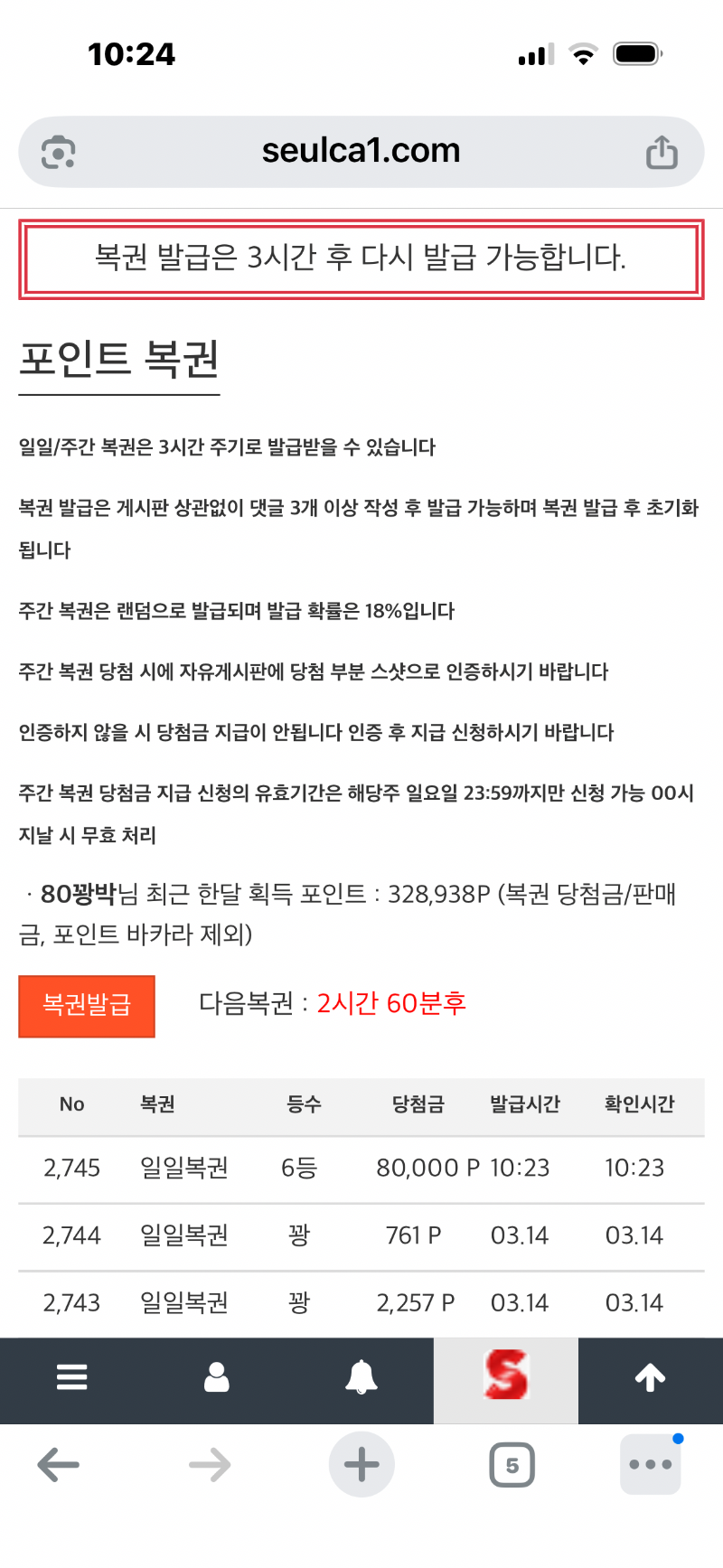This screenshot has height=1568, width=723.
Task: Open the browser's three-dot menu
Action: click(x=651, y=1465)
